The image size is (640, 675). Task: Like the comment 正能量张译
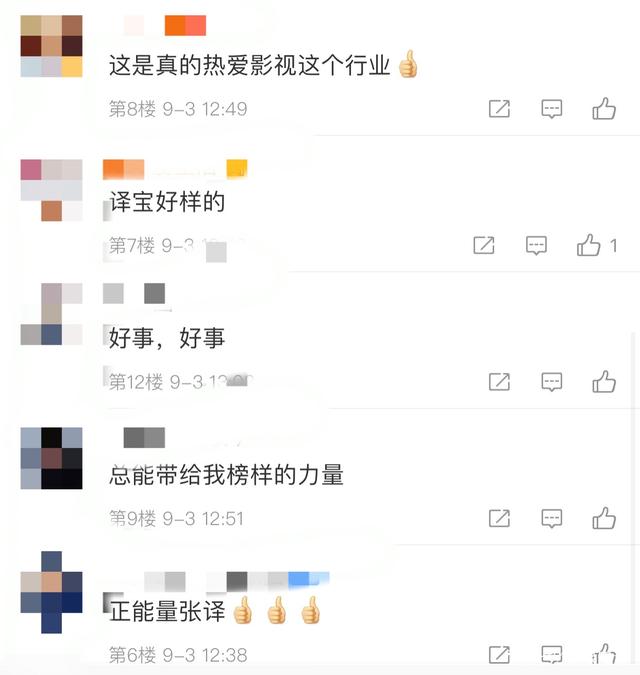(x=603, y=655)
